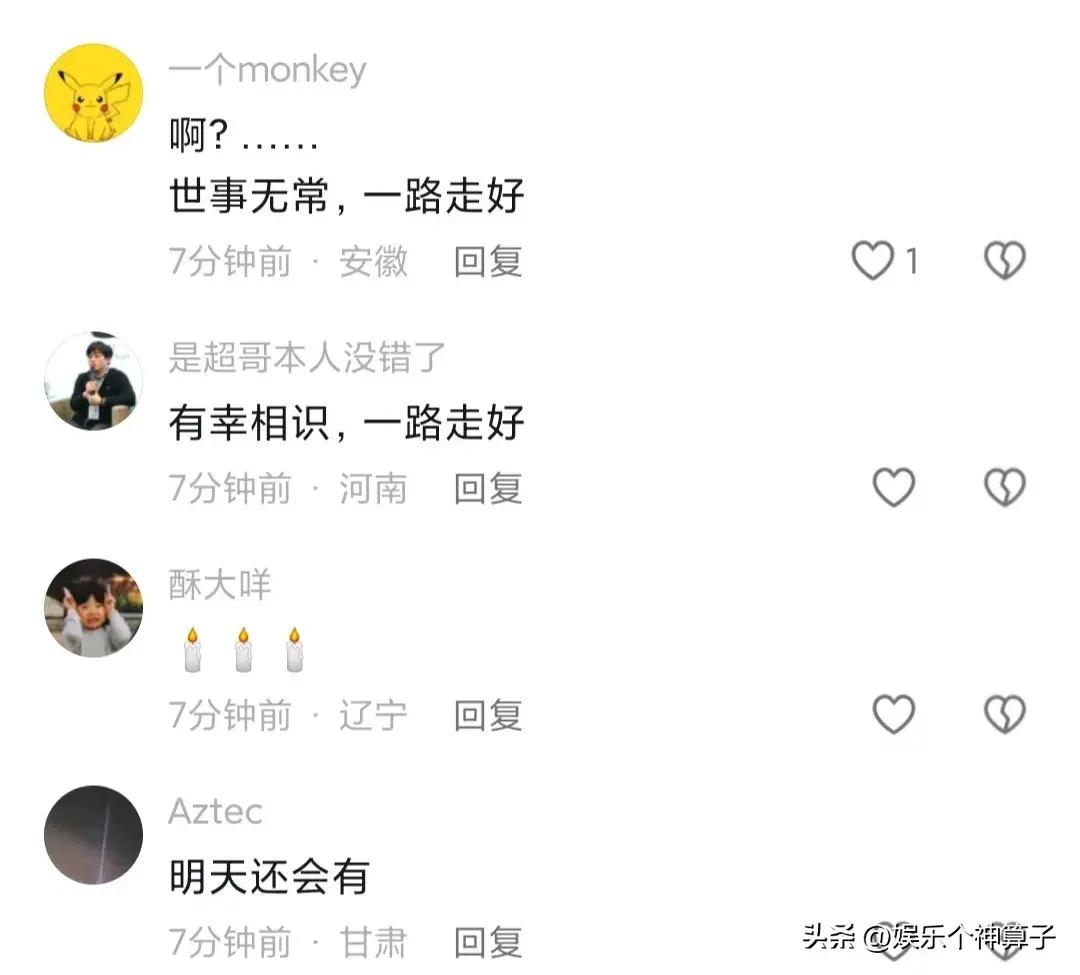This screenshot has width=1080, height=975.
Task: Open the avatar of 是超哥本人没错了
Action: pos(93,381)
